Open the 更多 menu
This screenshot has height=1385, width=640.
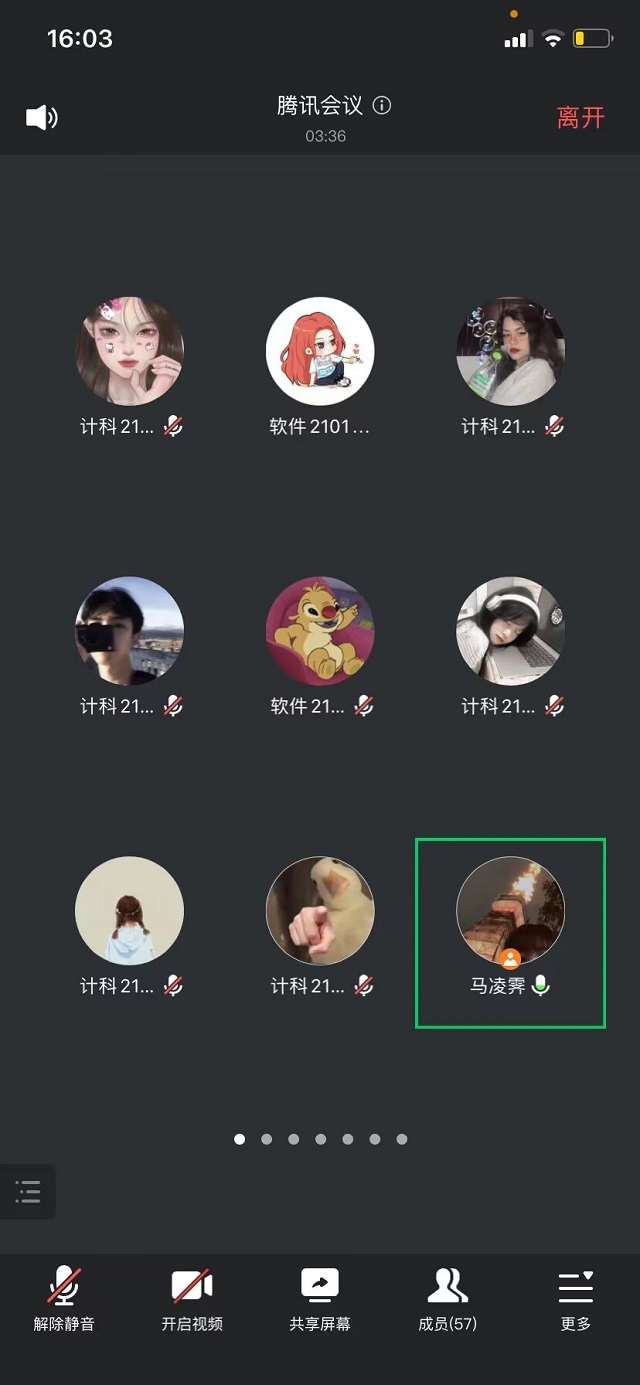(576, 1298)
